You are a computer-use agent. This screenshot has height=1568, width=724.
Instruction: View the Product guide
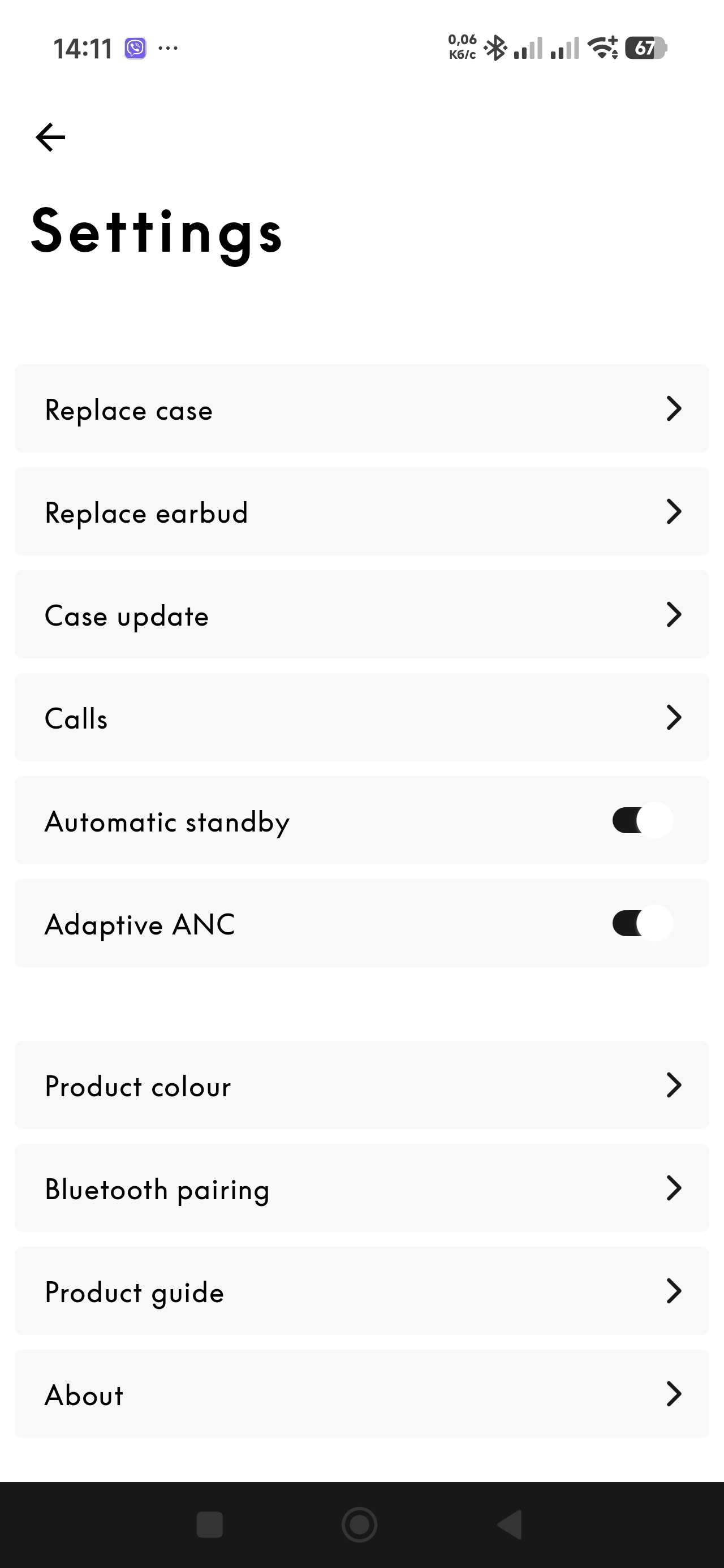pyautogui.click(x=361, y=1291)
